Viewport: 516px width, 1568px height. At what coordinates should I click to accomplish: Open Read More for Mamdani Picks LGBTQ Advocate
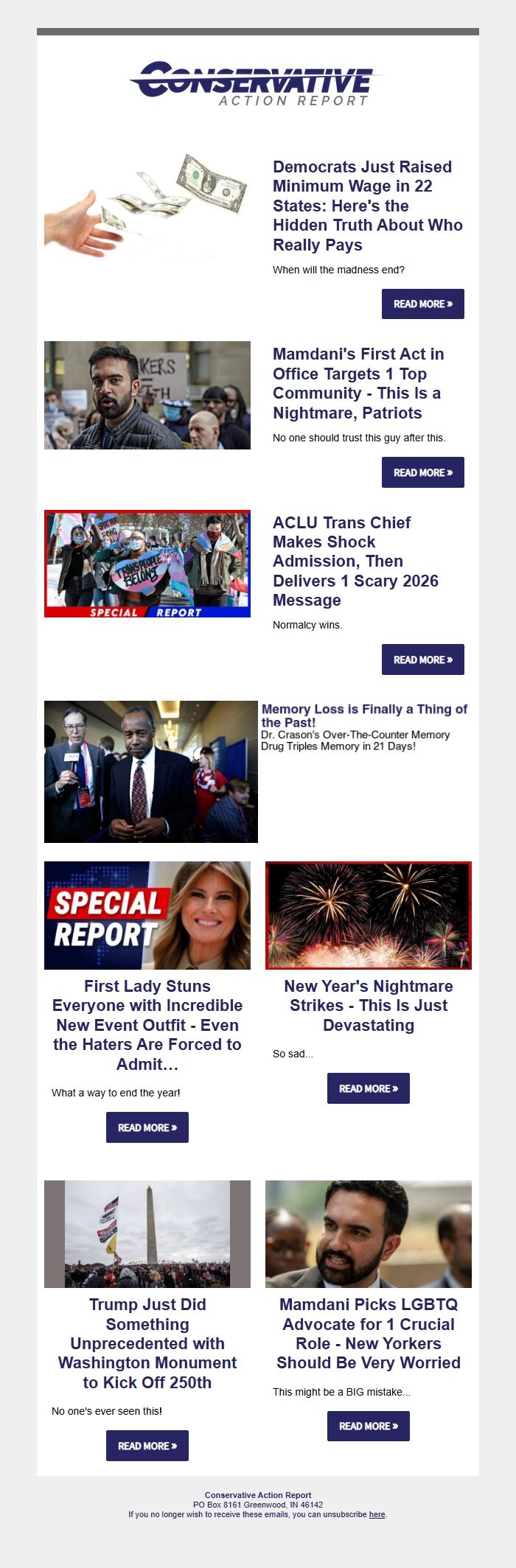point(368,1426)
